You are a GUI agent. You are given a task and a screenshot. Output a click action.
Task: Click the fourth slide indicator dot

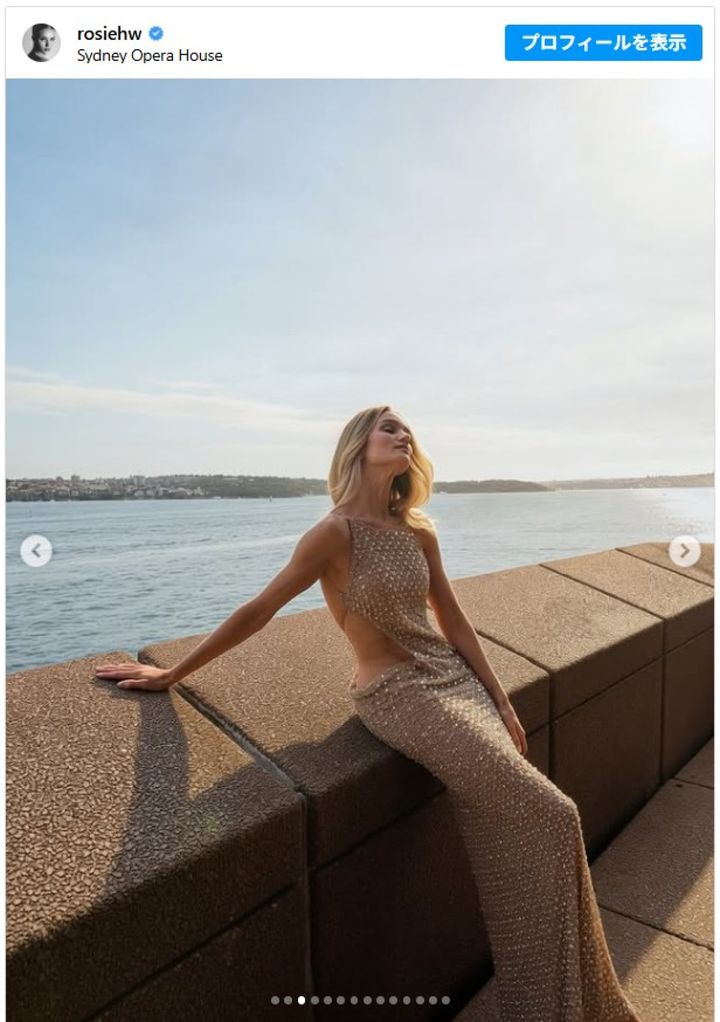(314, 997)
